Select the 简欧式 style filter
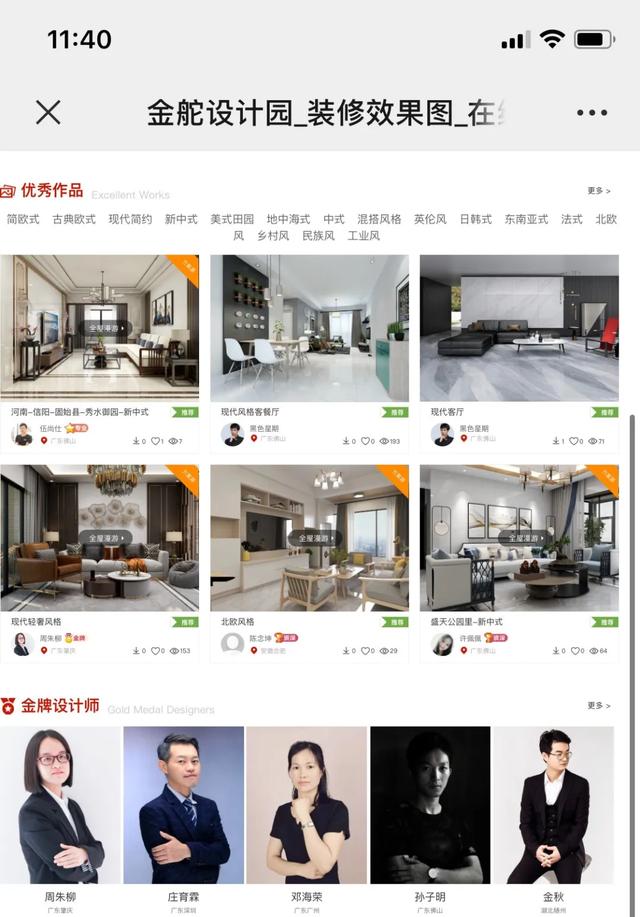 23,219
